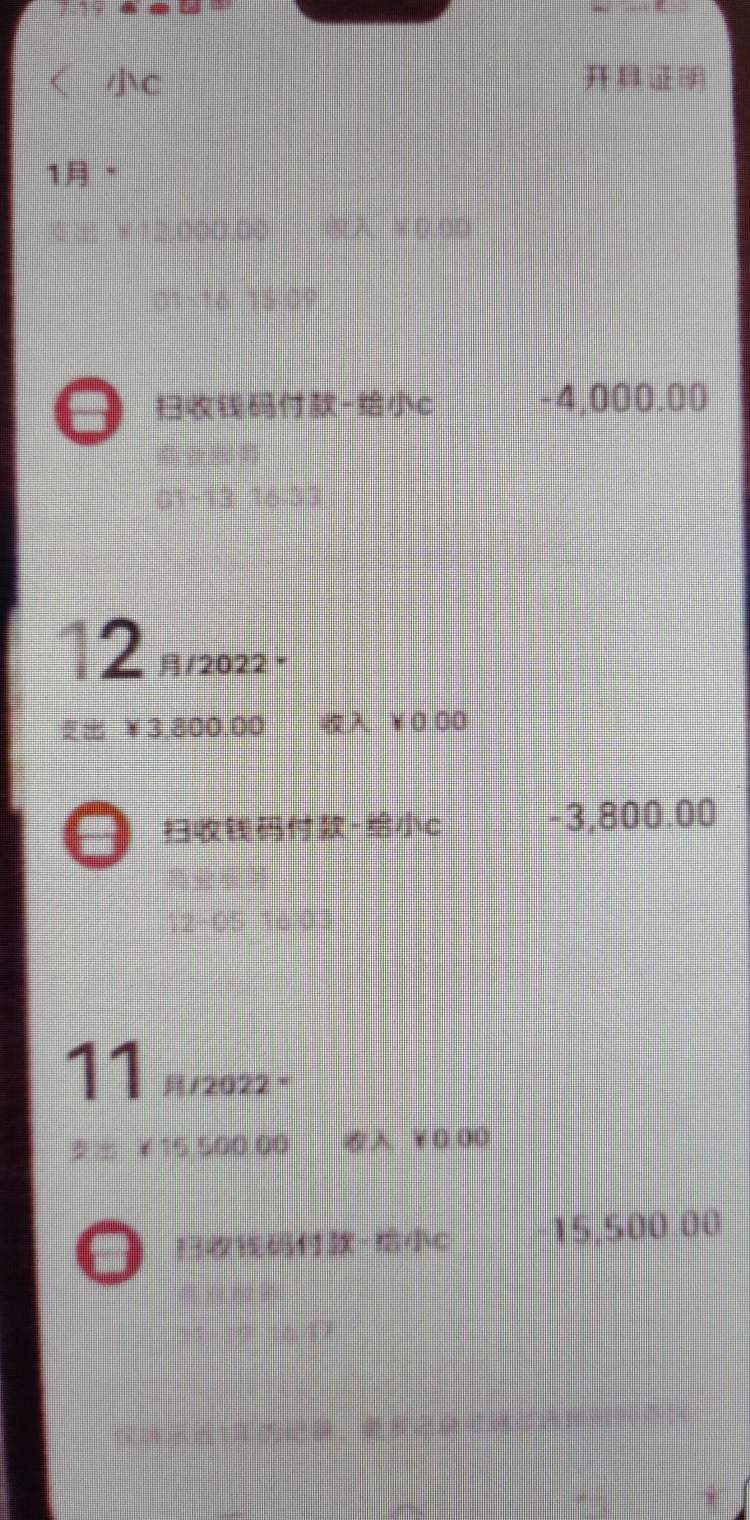Go back from the 小c page
This screenshot has width=750, height=1520.
point(60,82)
